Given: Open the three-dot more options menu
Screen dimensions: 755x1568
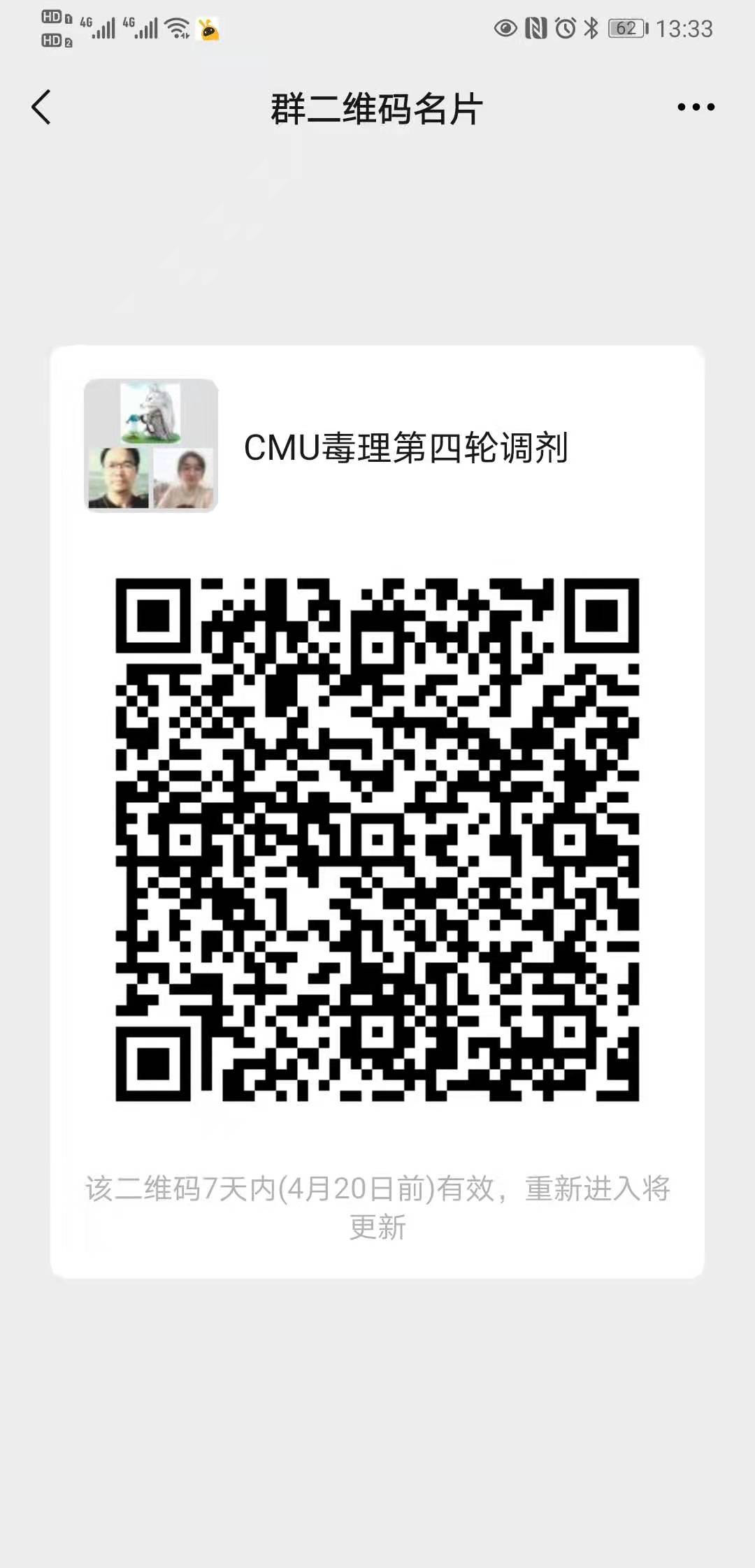Looking at the screenshot, I should pos(696,108).
